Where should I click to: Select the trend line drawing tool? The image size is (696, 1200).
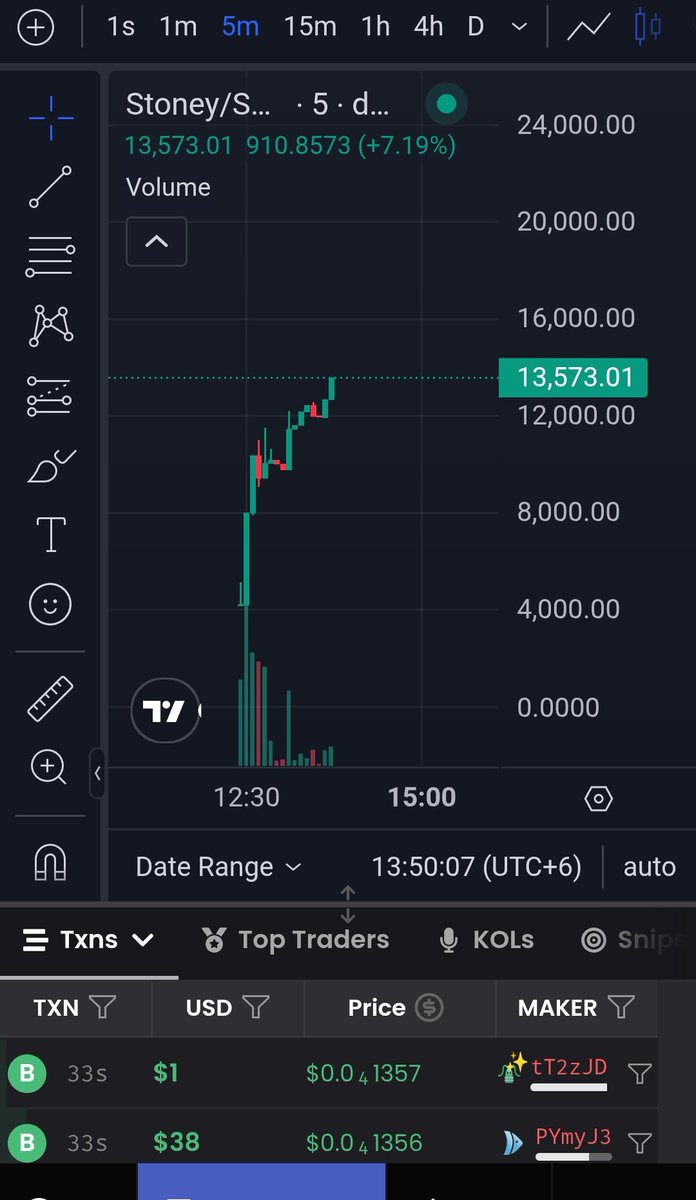click(50, 187)
